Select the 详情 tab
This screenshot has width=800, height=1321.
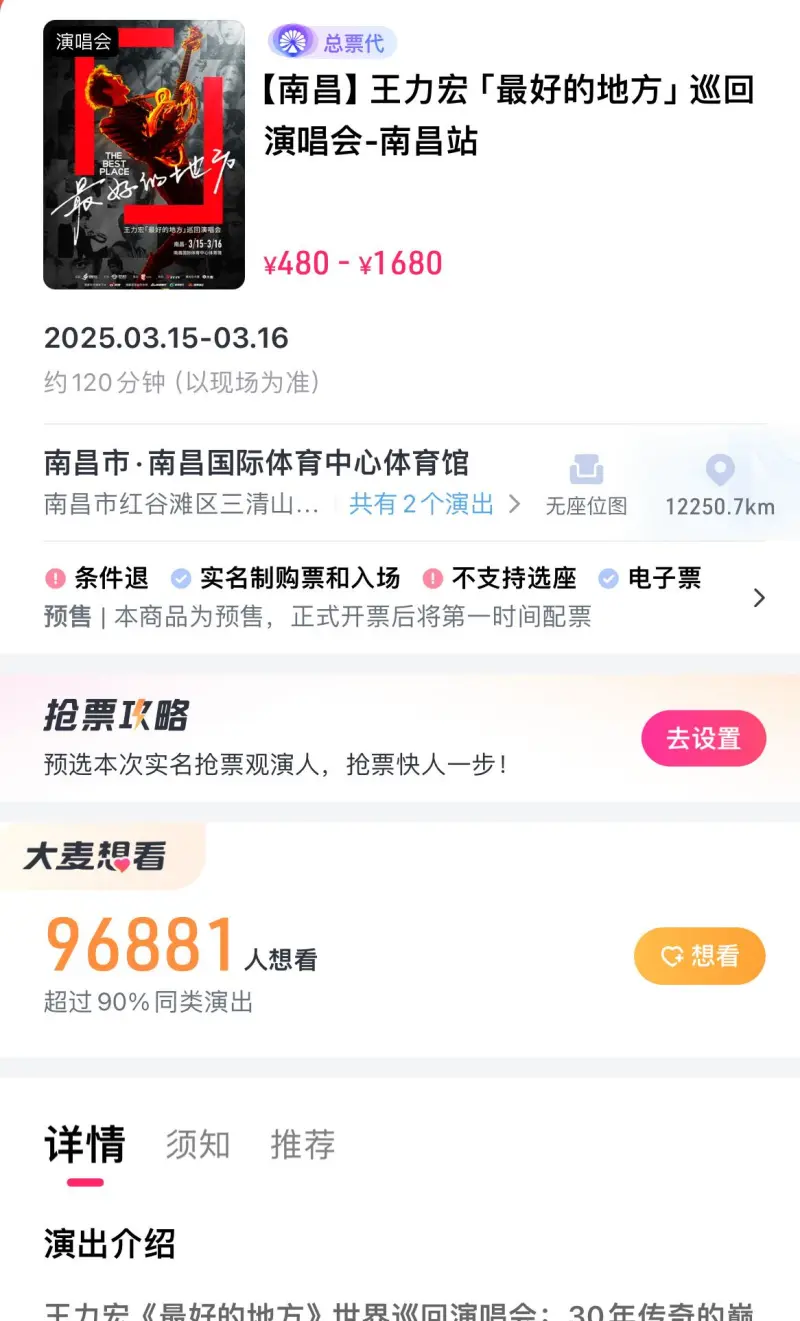coord(85,1145)
